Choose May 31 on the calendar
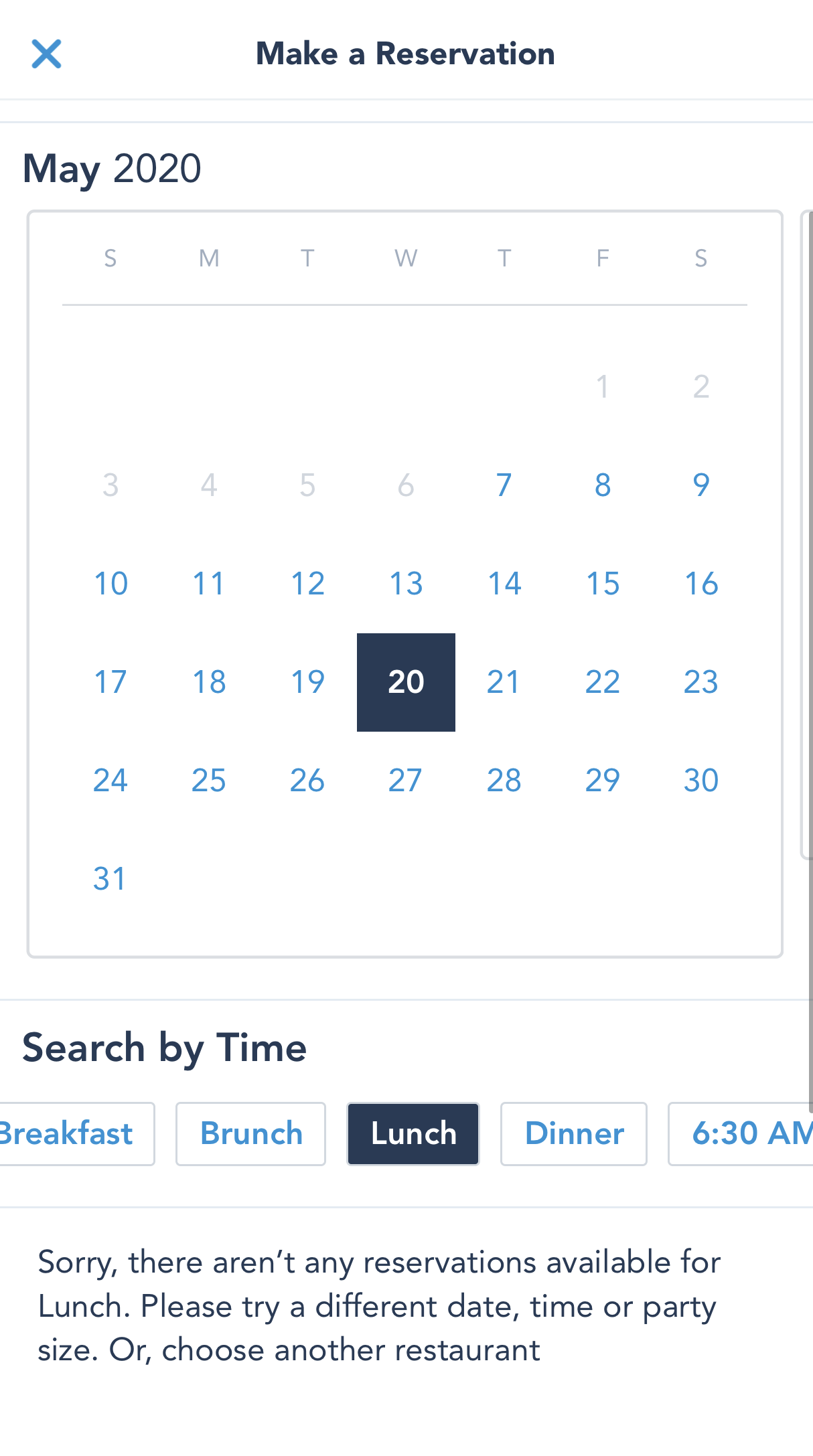 coord(110,878)
